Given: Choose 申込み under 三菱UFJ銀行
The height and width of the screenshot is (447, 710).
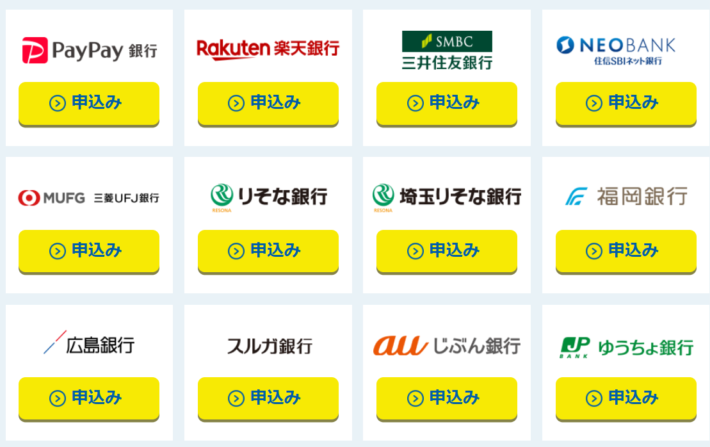Looking at the screenshot, I should pyautogui.click(x=88, y=250).
